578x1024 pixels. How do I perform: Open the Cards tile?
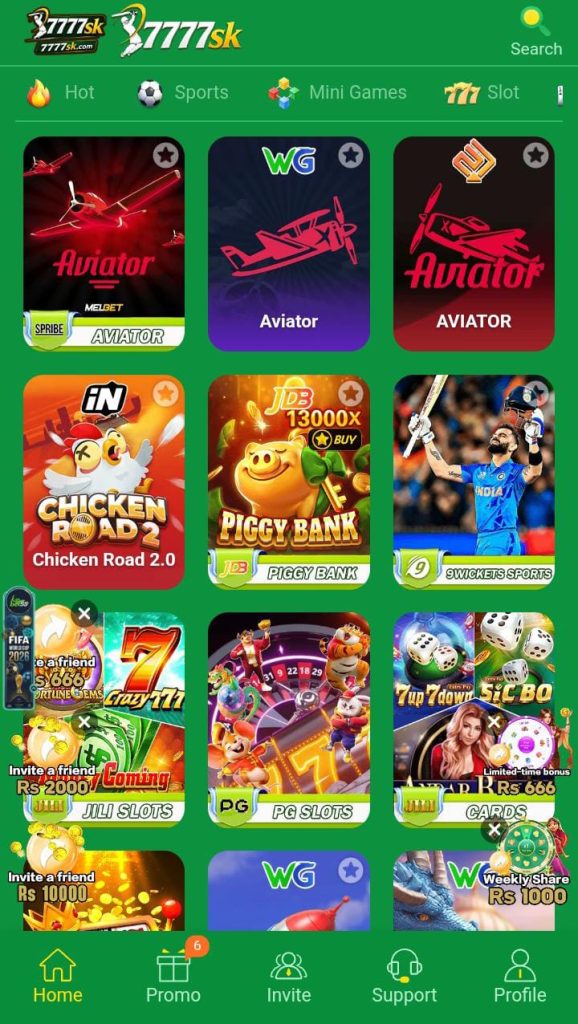pos(474,720)
